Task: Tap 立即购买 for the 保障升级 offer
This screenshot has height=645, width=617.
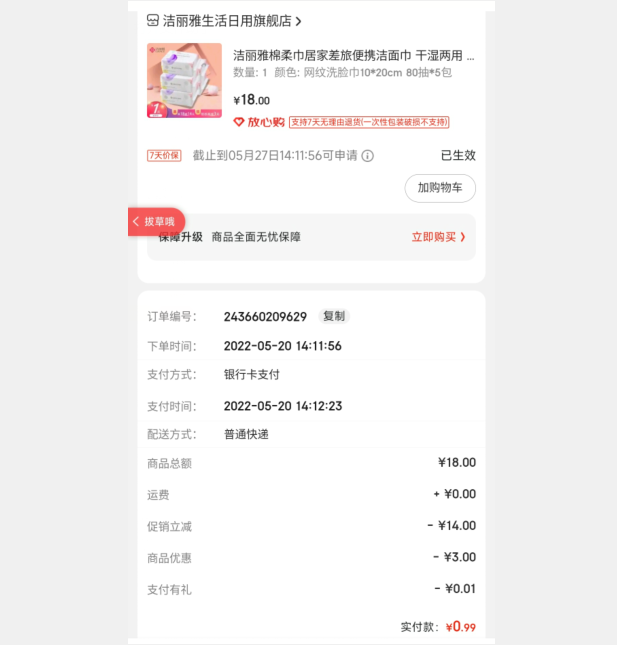Action: 439,237
